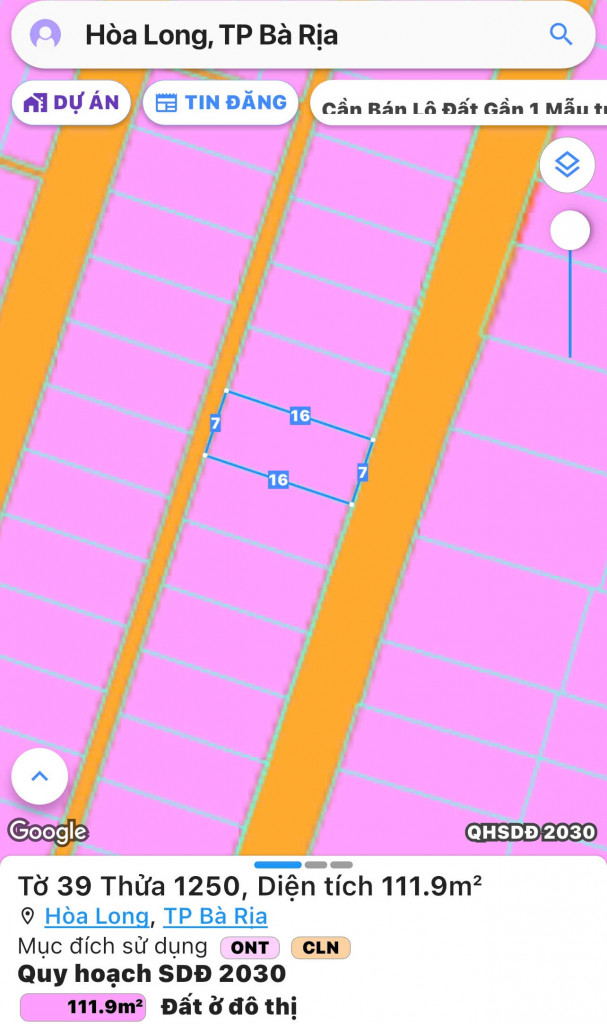This screenshot has width=607, height=1024.
Task: Expand the panel with the up arrow button
Action: pos(40,776)
